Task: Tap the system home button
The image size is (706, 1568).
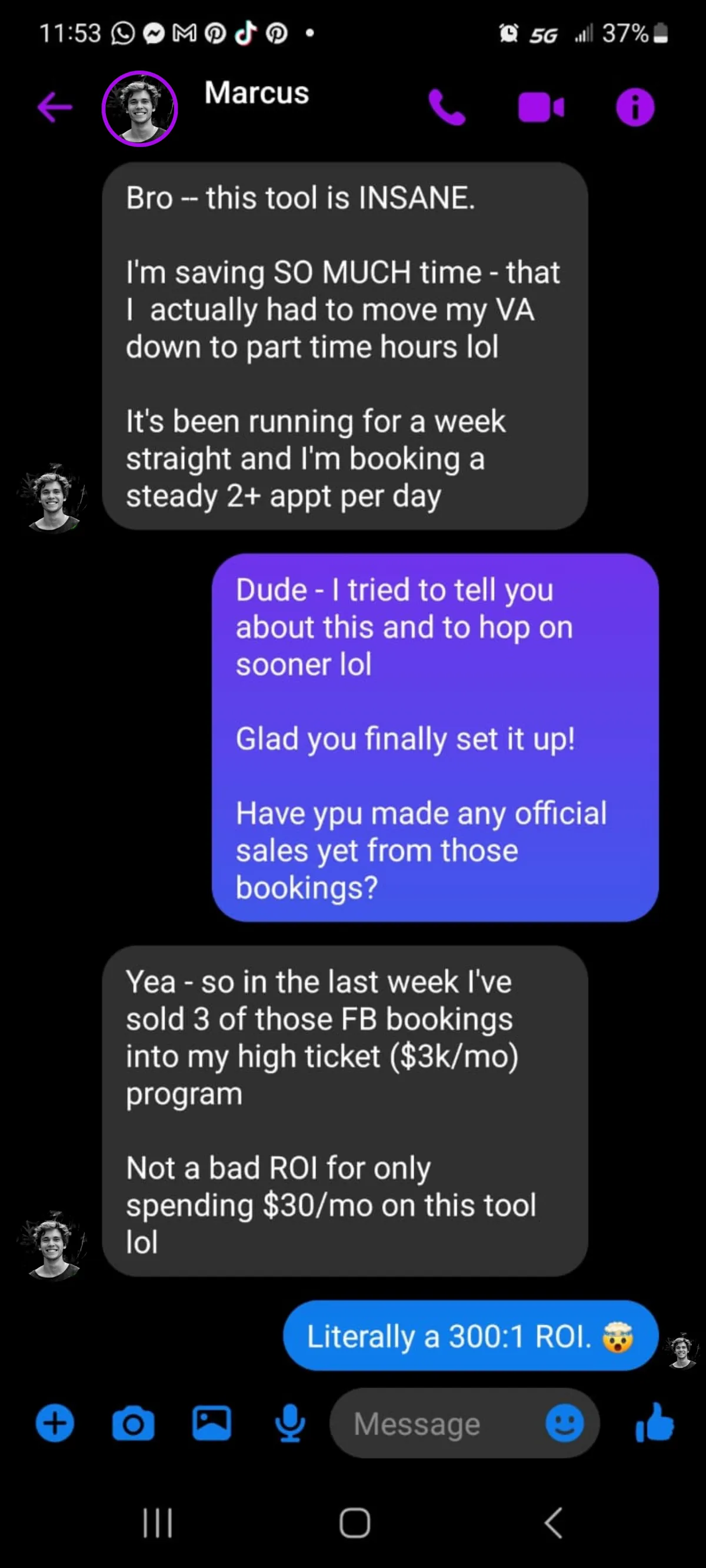Action: [354, 1523]
